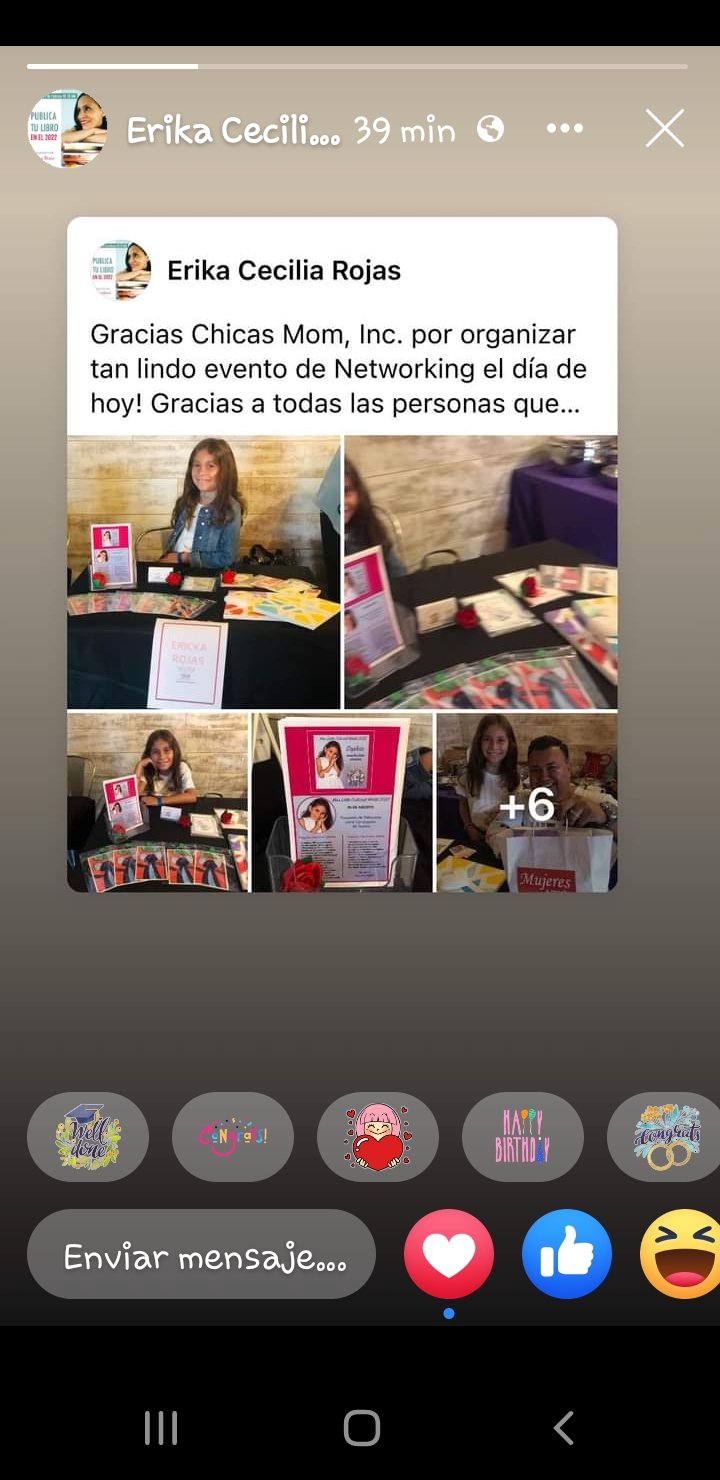This screenshot has height=1480, width=720.
Task: Open the shared post by Erika Cecilia Rojas
Action: coord(342,554)
